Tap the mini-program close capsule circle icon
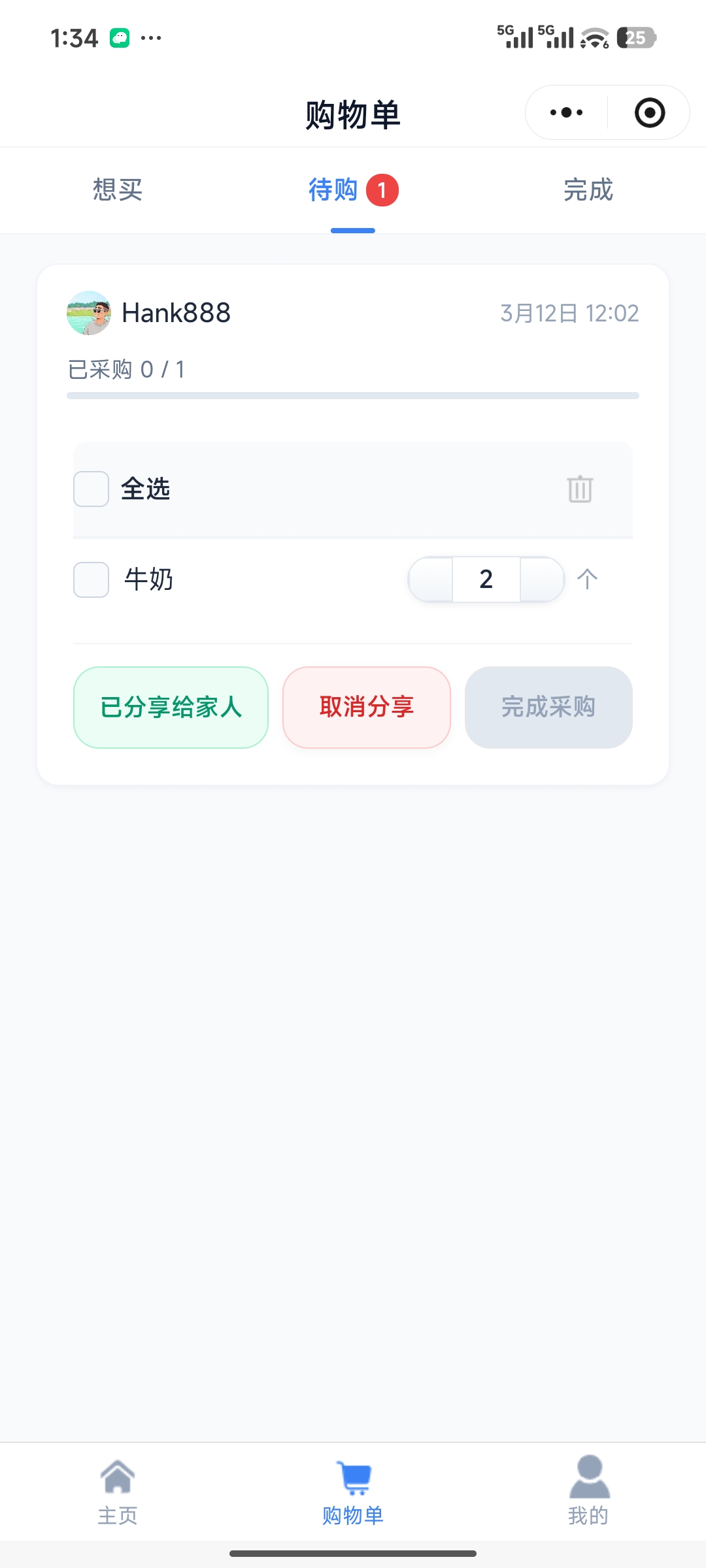706x1568 pixels. [648, 112]
